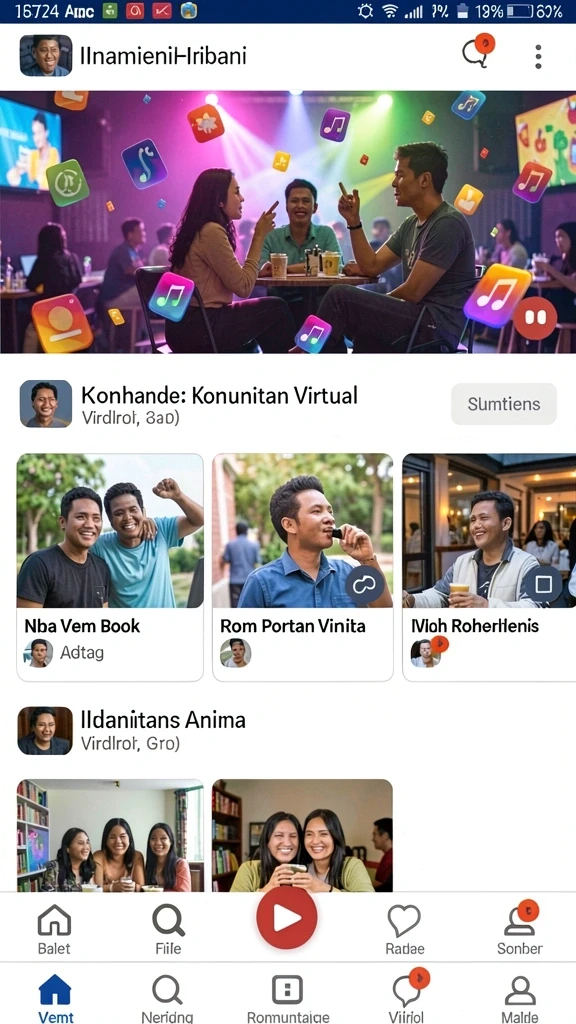Go to the Balet tab
Screen dimensions: 576x1024
click(x=54, y=929)
